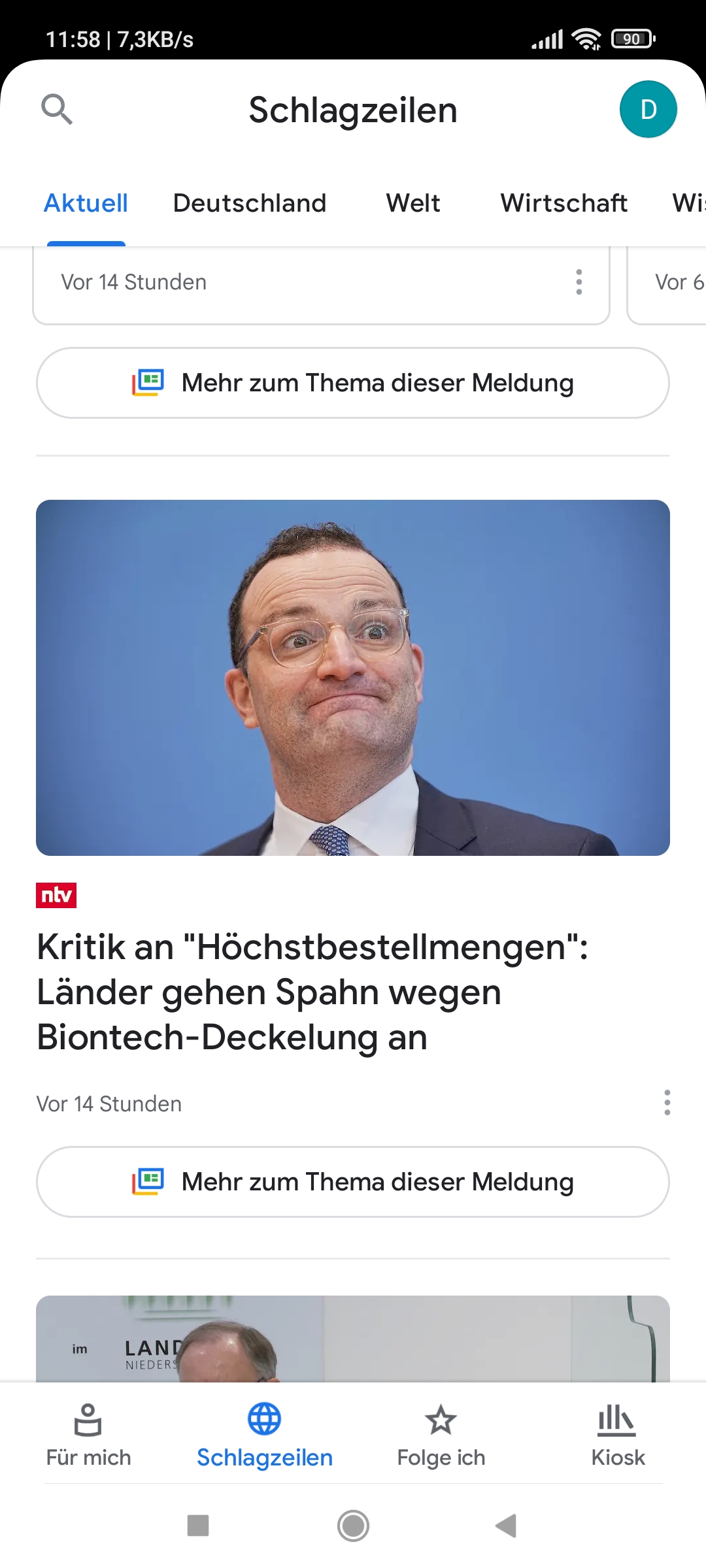
Task: Tap the system home button
Action: (x=353, y=1526)
